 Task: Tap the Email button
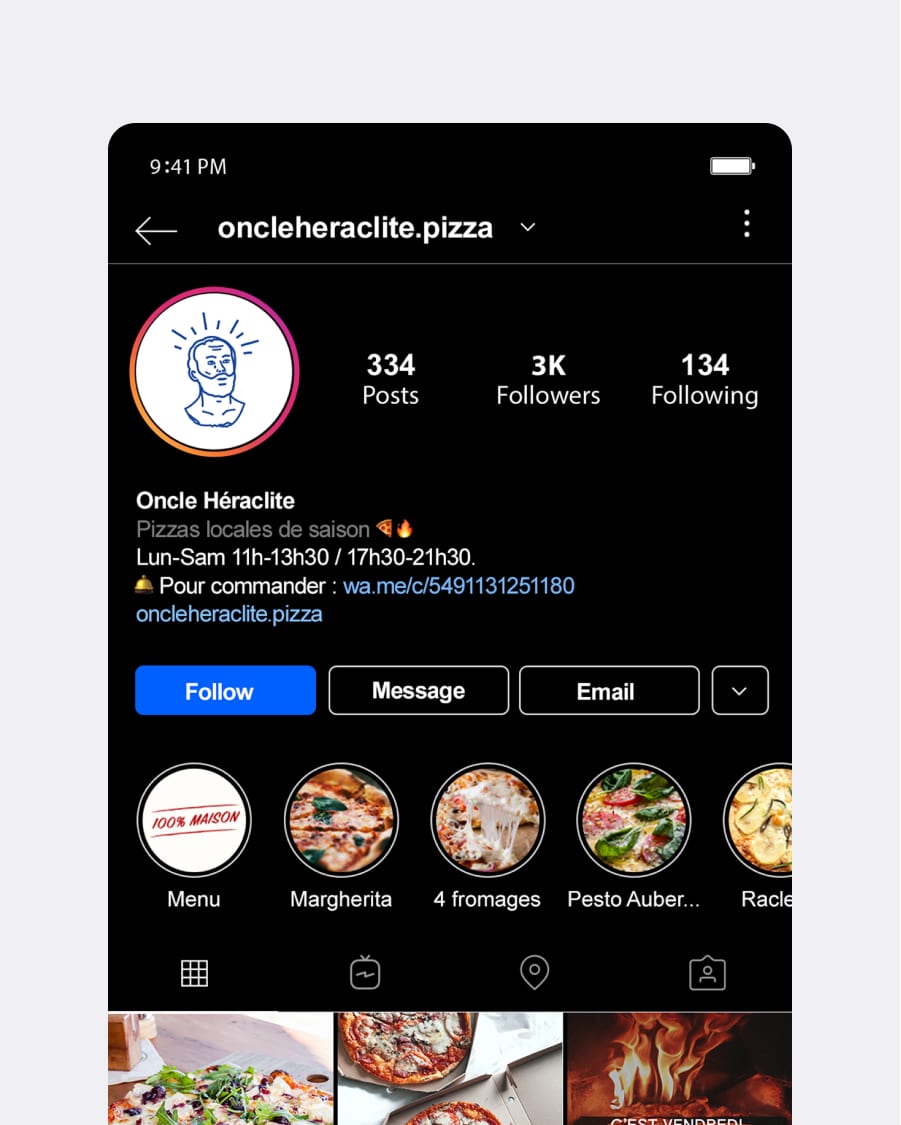[x=608, y=691]
